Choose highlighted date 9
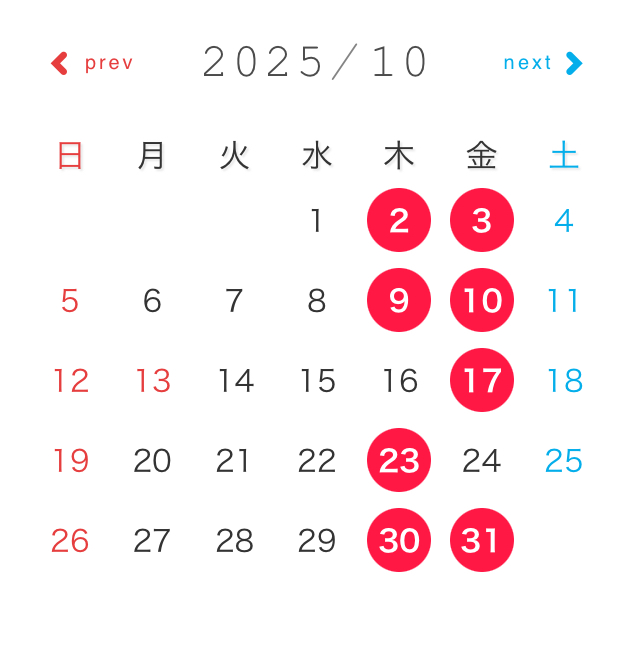The image size is (630, 652). (x=399, y=300)
